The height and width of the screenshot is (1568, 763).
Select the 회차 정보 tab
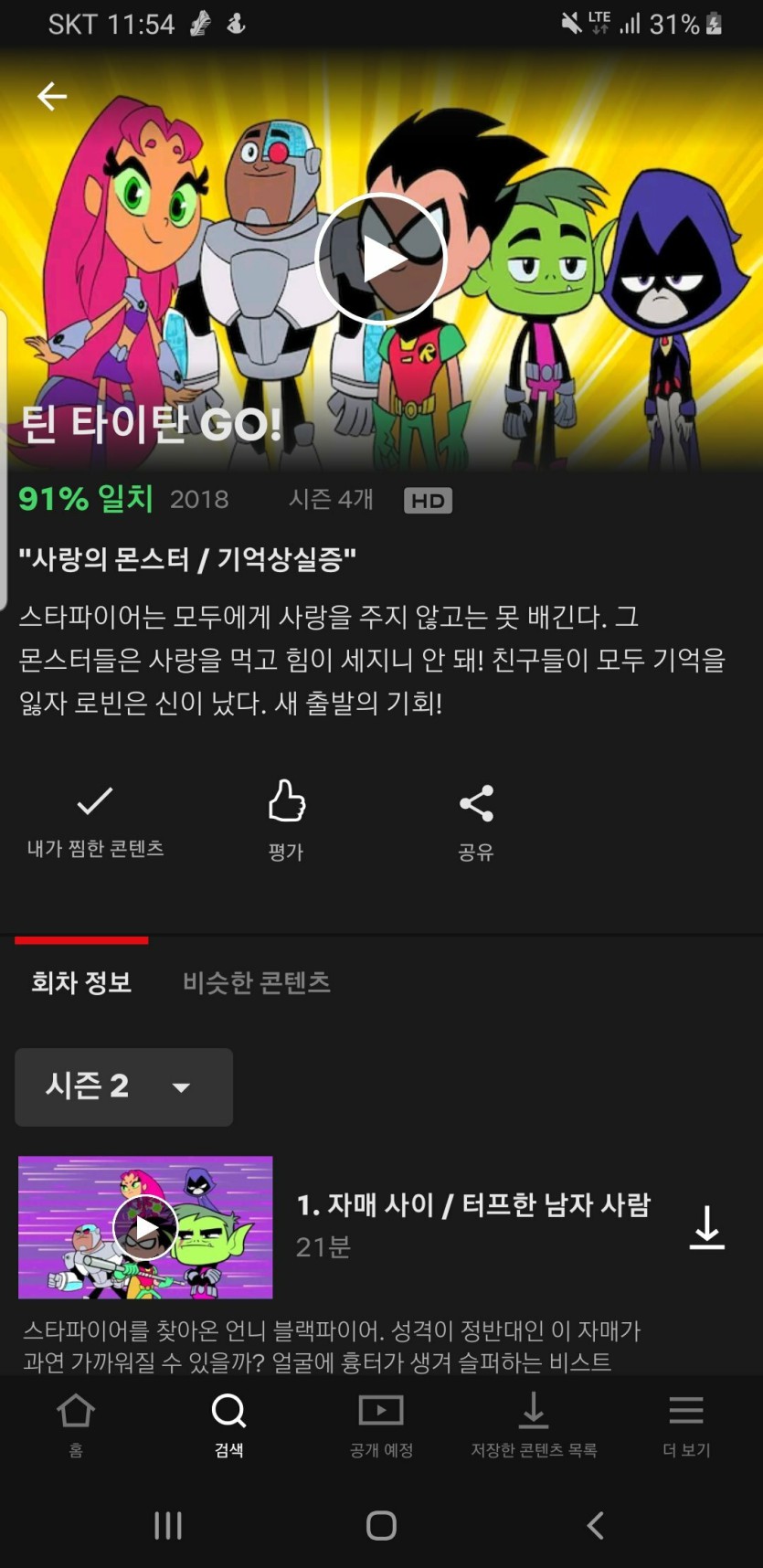click(81, 982)
